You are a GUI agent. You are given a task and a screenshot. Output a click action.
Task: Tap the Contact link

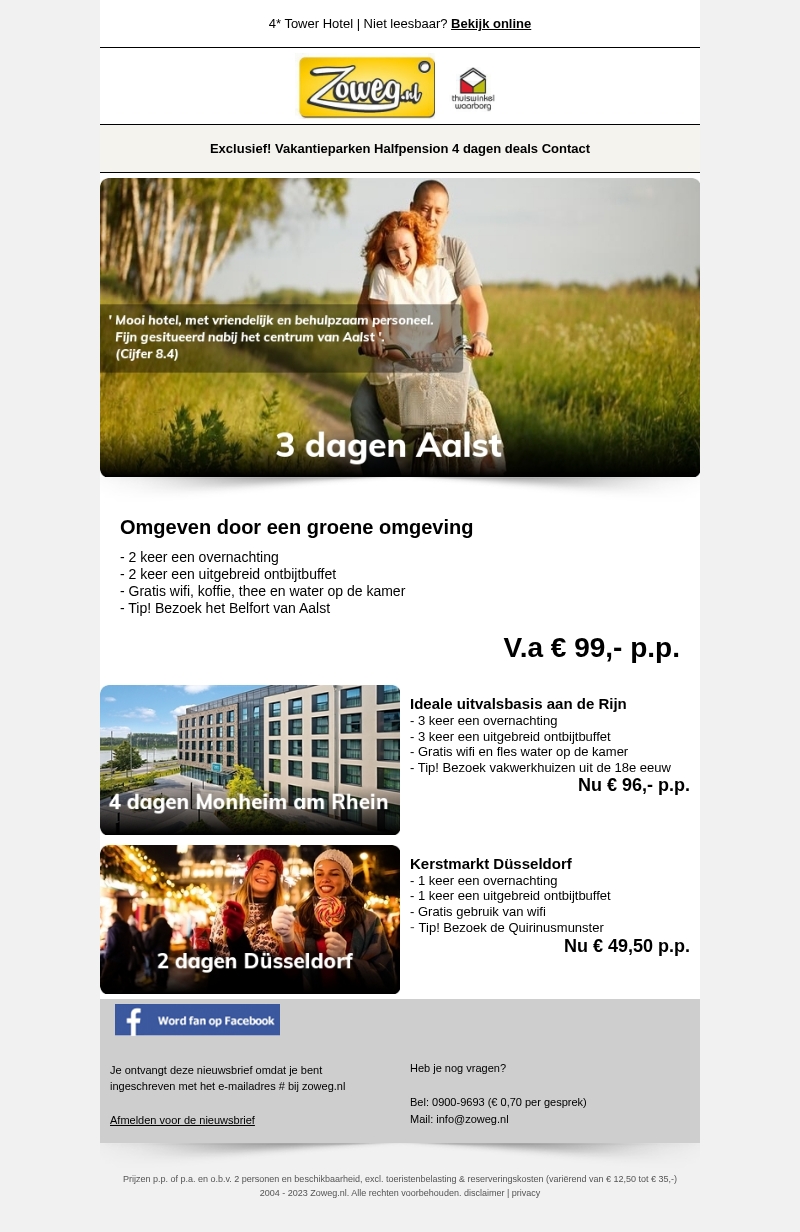click(566, 149)
